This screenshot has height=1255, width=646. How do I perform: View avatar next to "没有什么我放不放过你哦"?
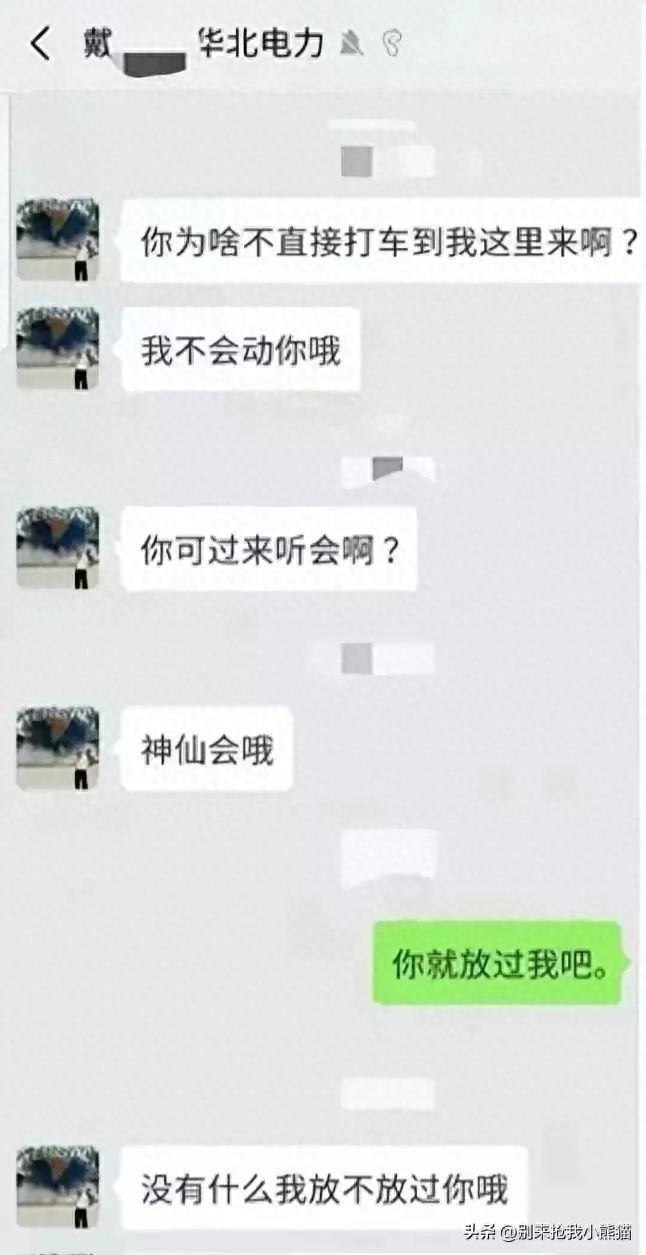[57, 1186]
